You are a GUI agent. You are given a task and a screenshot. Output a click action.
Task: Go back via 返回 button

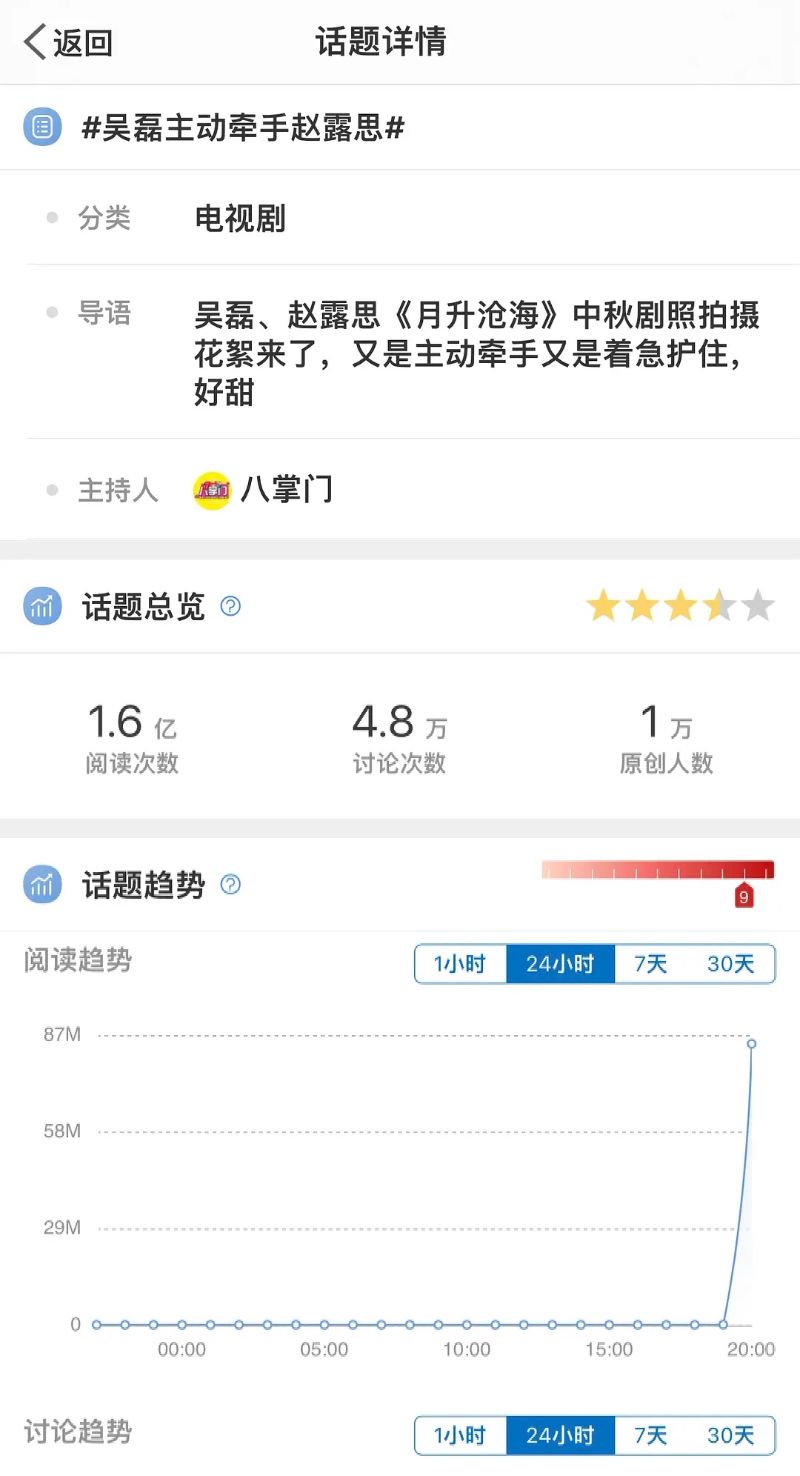click(x=68, y=43)
